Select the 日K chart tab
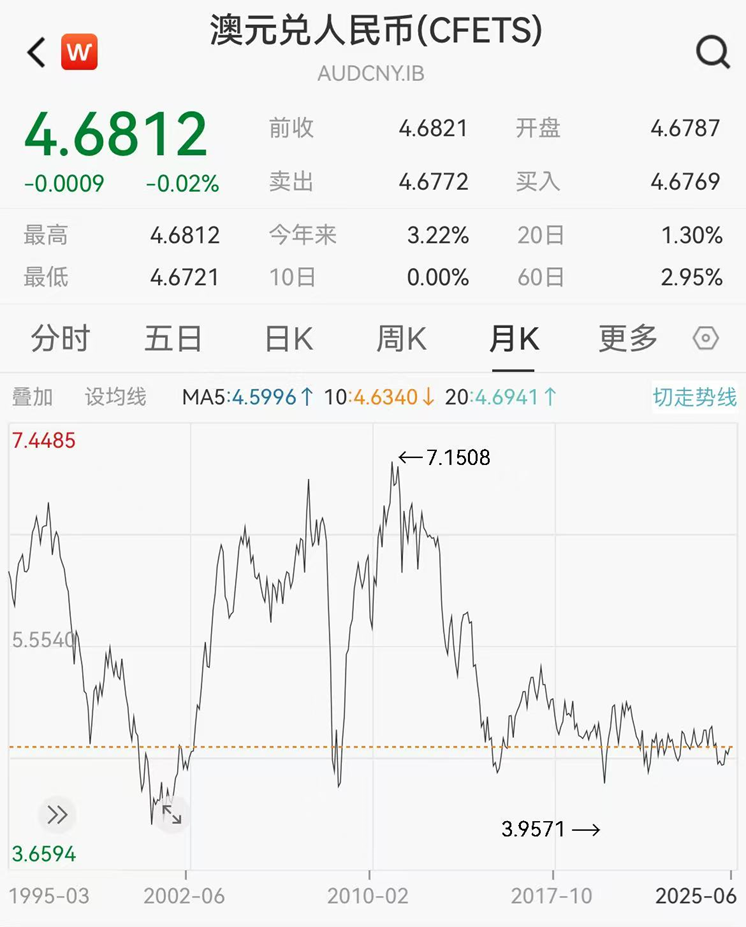Screen dimensions: 746x927 coord(288,339)
